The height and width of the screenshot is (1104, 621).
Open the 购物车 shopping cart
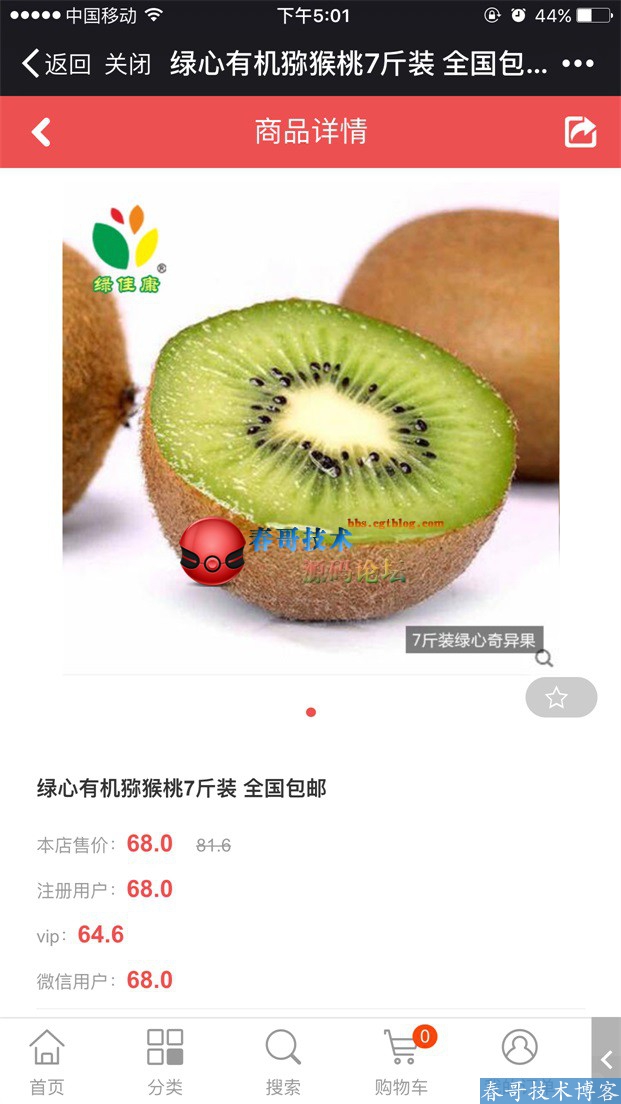coord(402,1062)
